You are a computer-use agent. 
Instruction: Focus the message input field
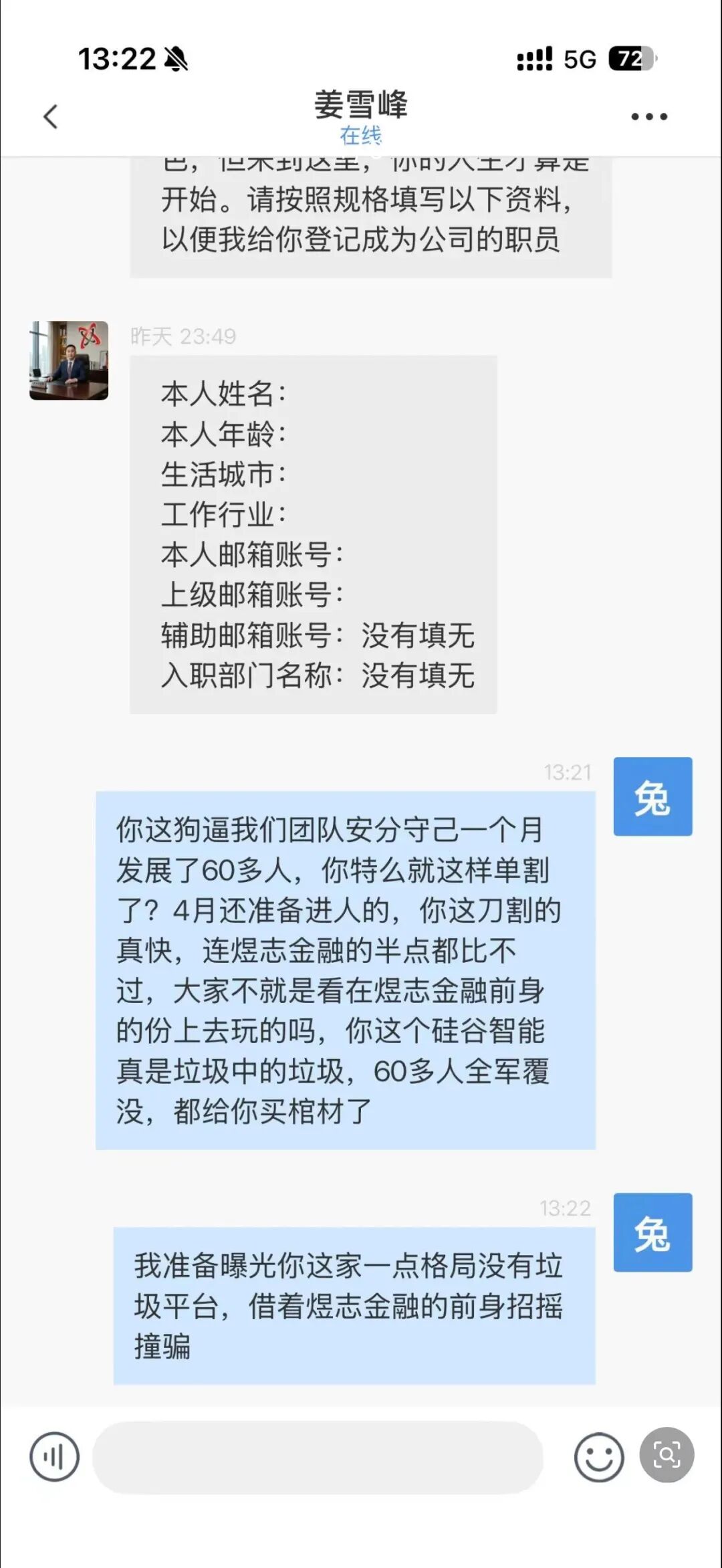click(318, 1458)
